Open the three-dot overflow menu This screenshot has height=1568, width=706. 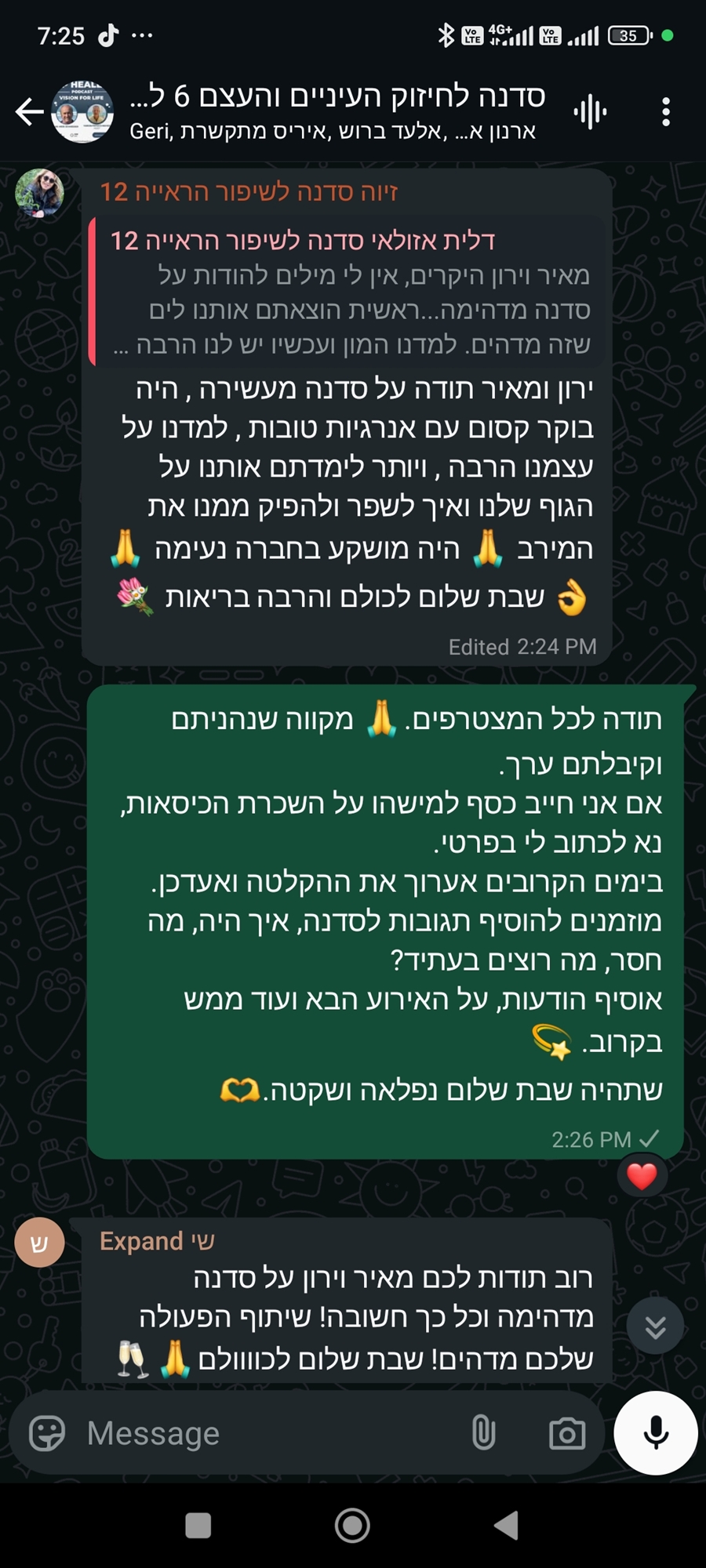coord(665,112)
